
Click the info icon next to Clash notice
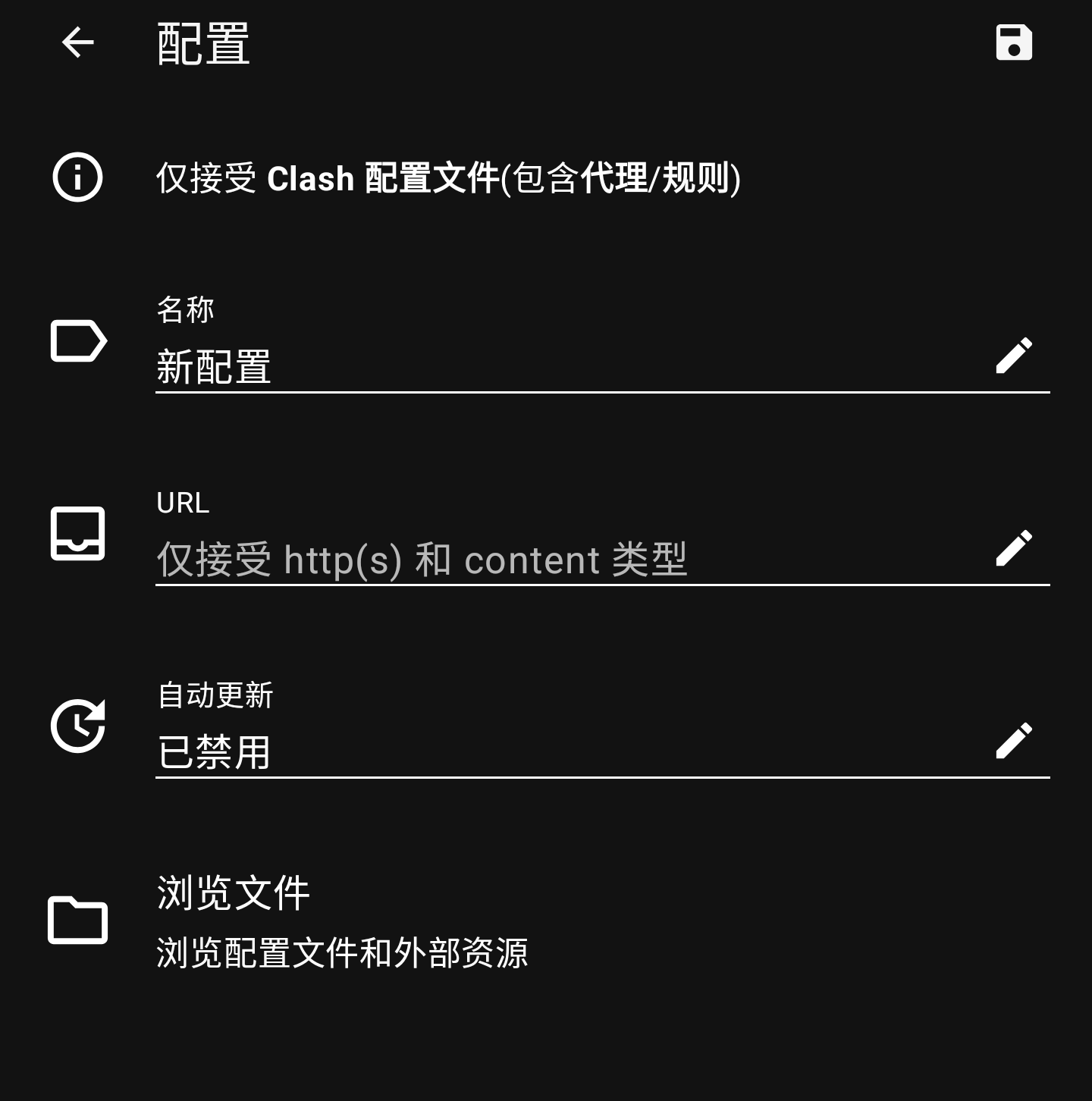(76, 177)
